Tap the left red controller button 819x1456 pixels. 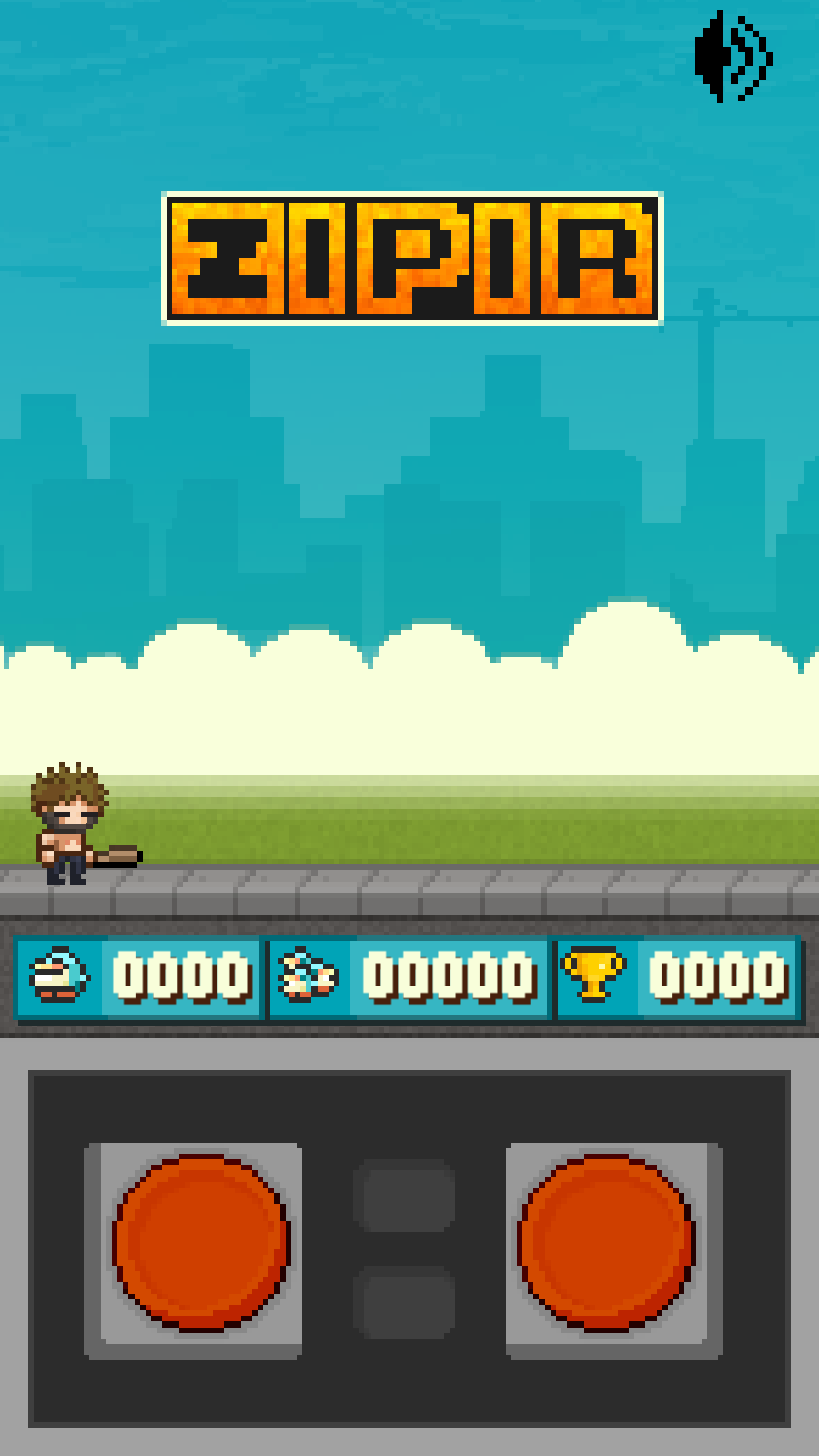[200, 1242]
